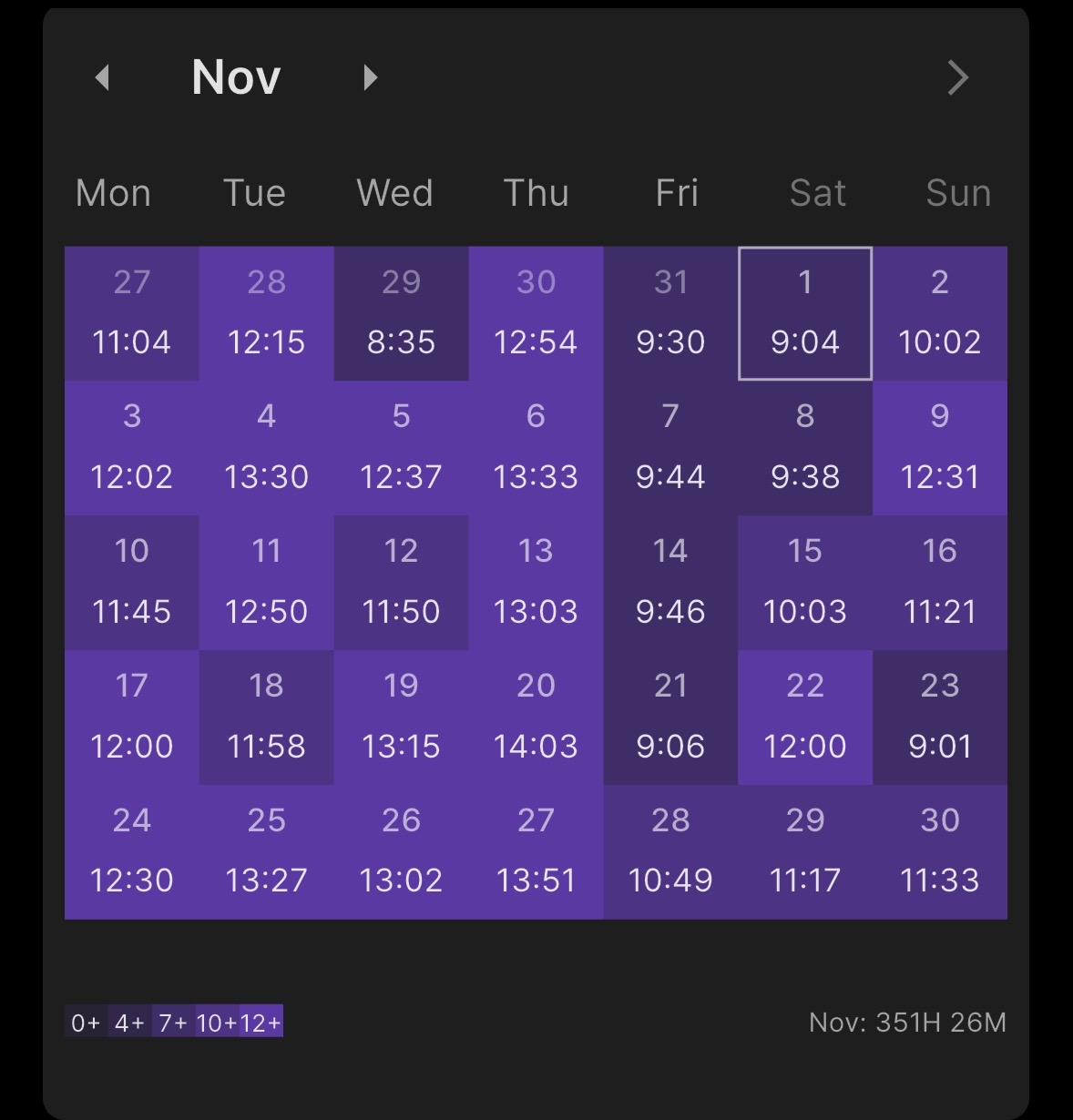Choose November 26 showing 13:02

coord(401,851)
